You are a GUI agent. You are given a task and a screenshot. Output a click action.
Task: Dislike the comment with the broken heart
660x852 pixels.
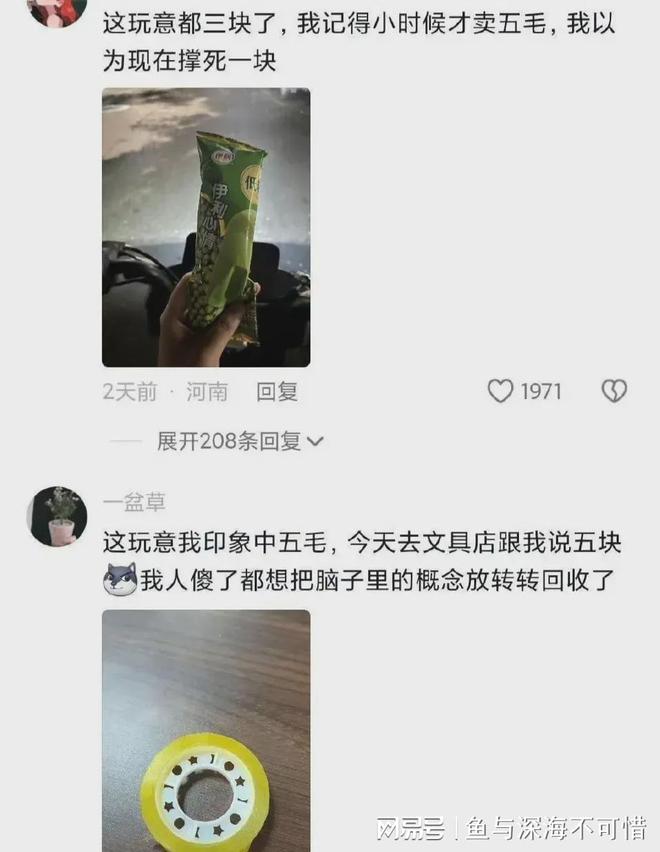(x=613, y=392)
